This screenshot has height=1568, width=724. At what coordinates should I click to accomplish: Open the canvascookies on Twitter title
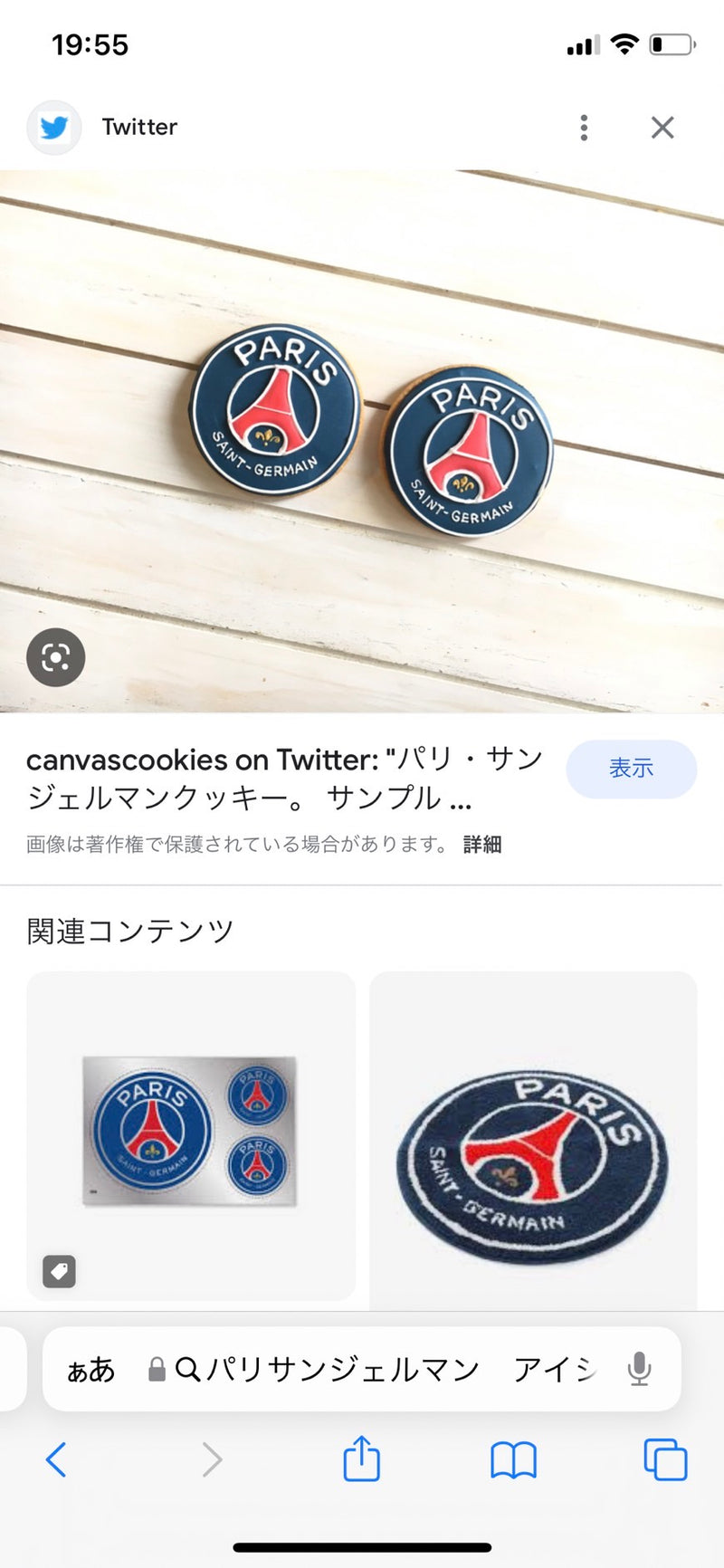(283, 778)
